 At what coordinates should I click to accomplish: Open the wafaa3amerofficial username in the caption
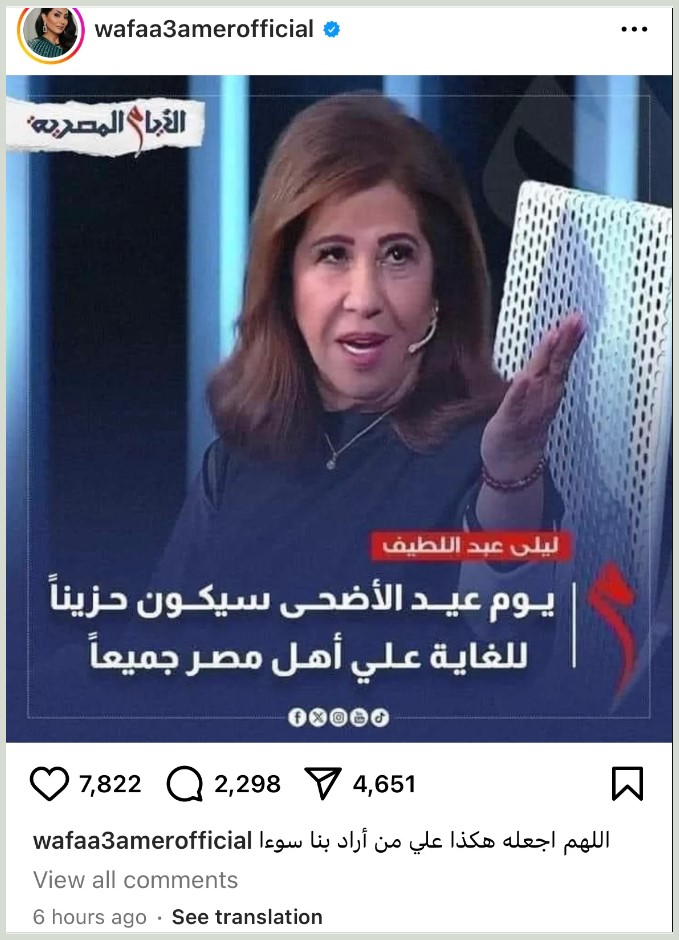pyautogui.click(x=142, y=841)
